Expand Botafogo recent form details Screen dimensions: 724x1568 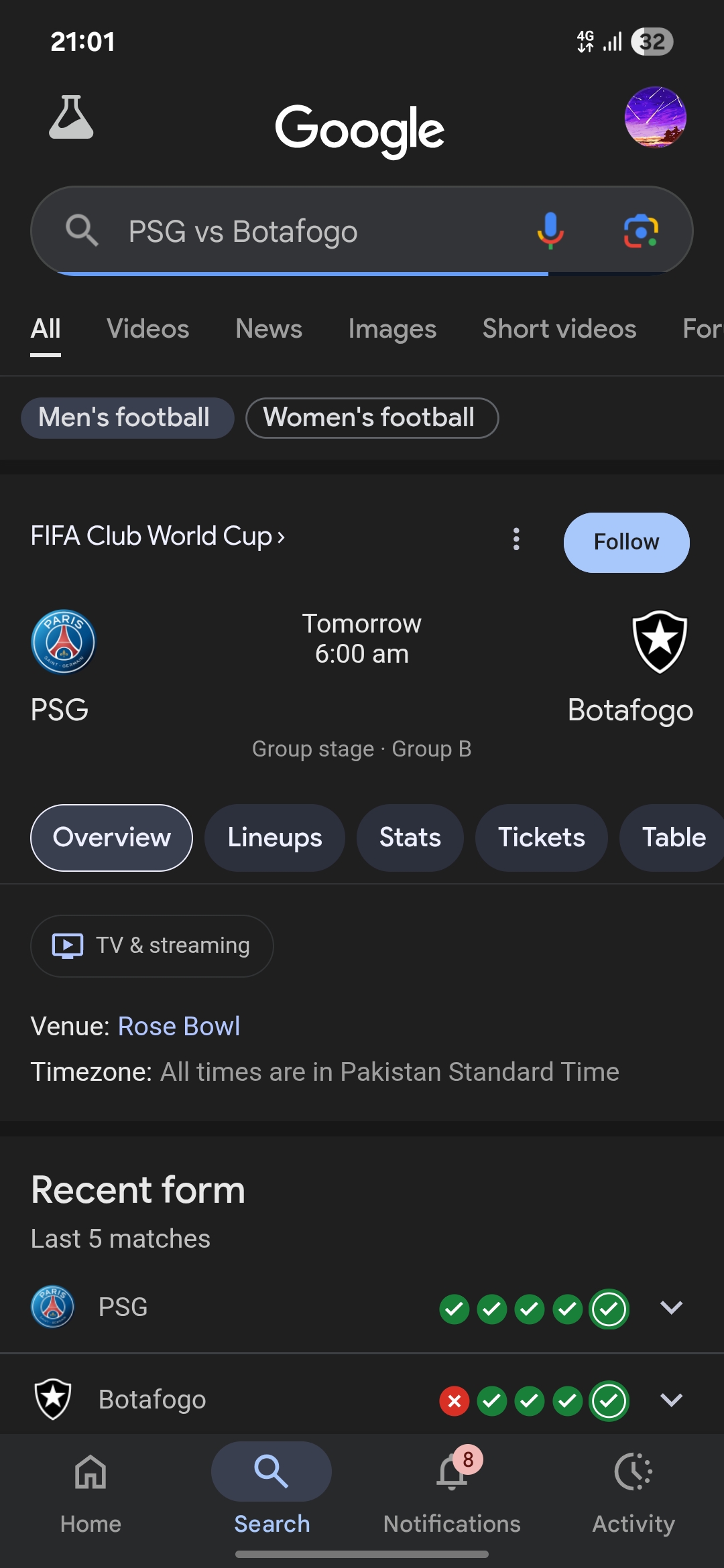671,1400
